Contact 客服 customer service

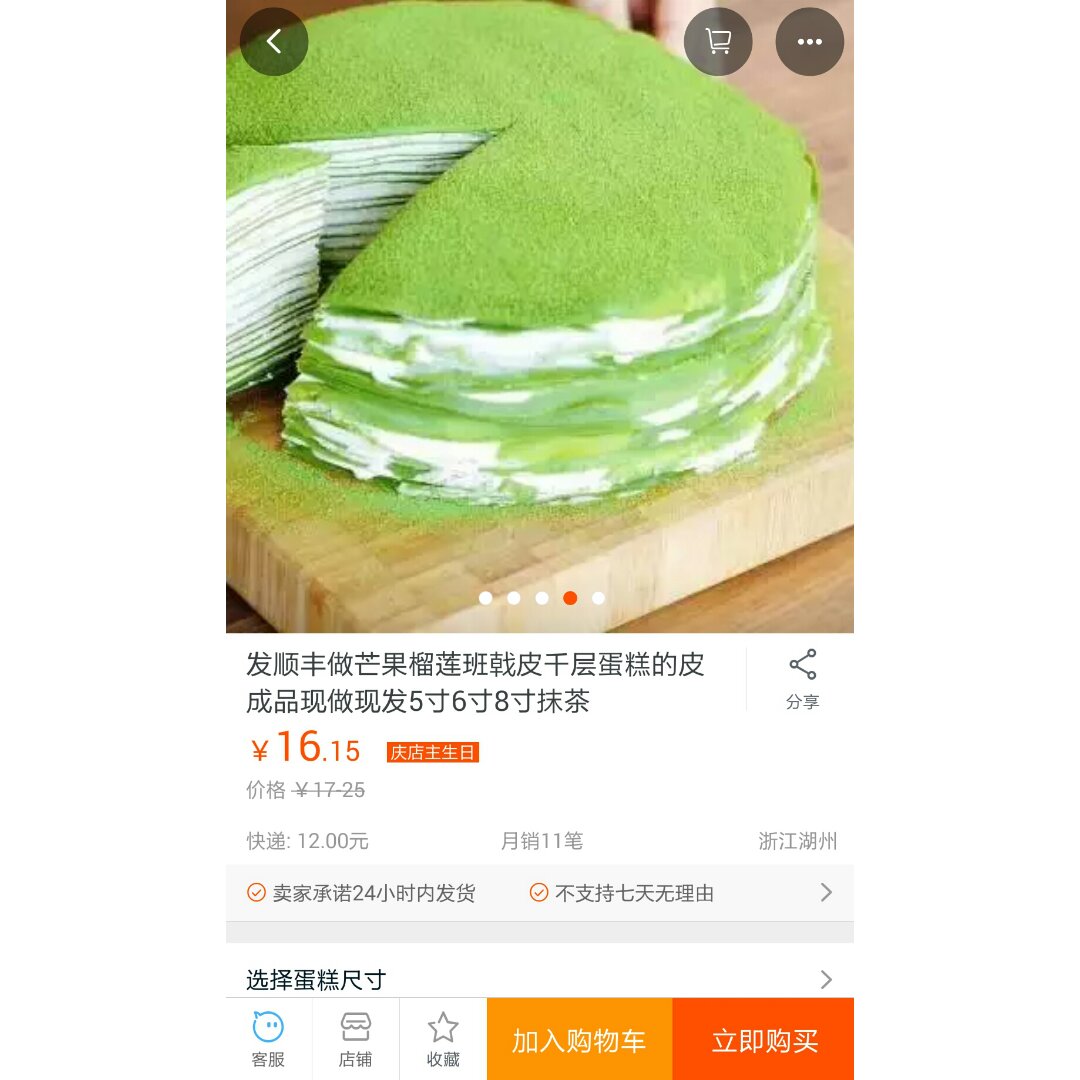click(x=268, y=1039)
